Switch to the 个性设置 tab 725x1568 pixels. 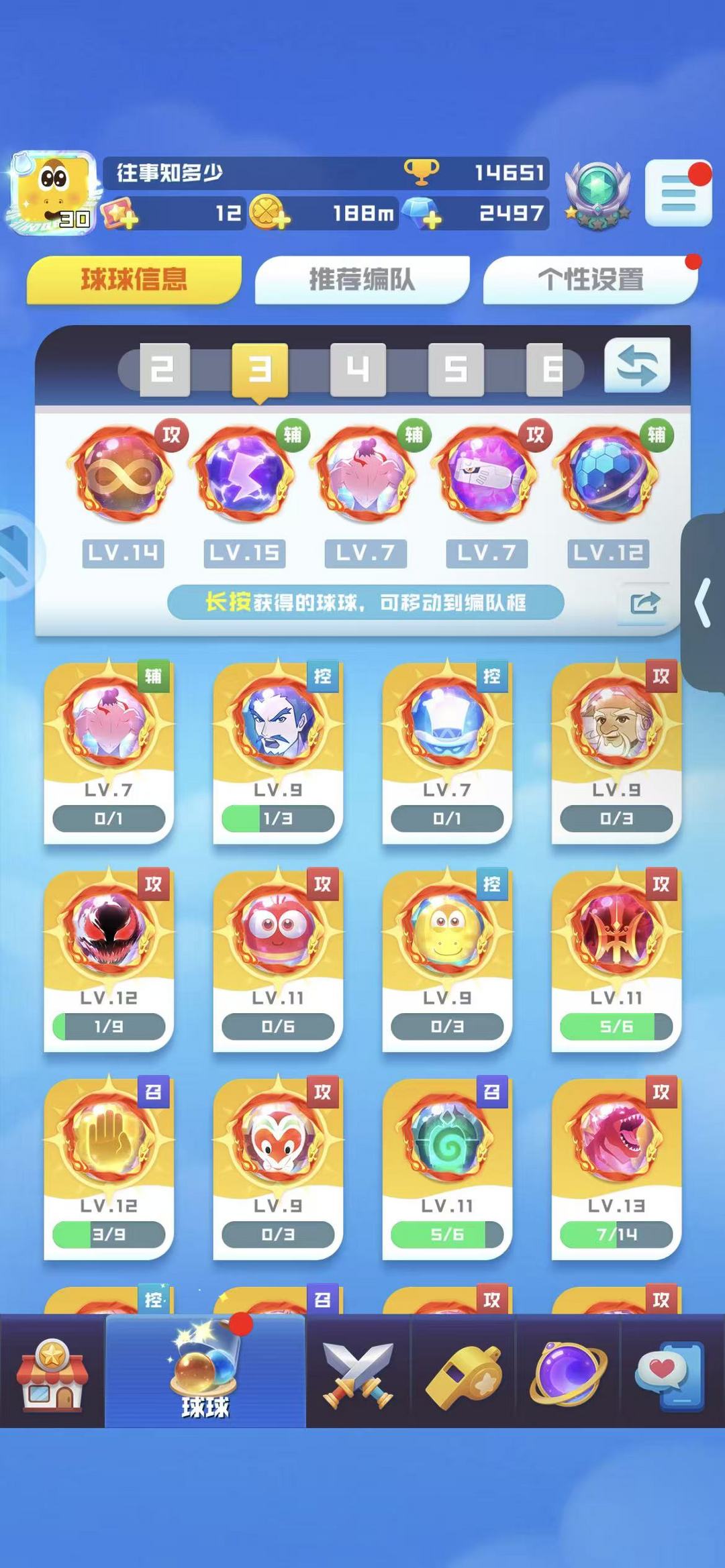coord(590,280)
